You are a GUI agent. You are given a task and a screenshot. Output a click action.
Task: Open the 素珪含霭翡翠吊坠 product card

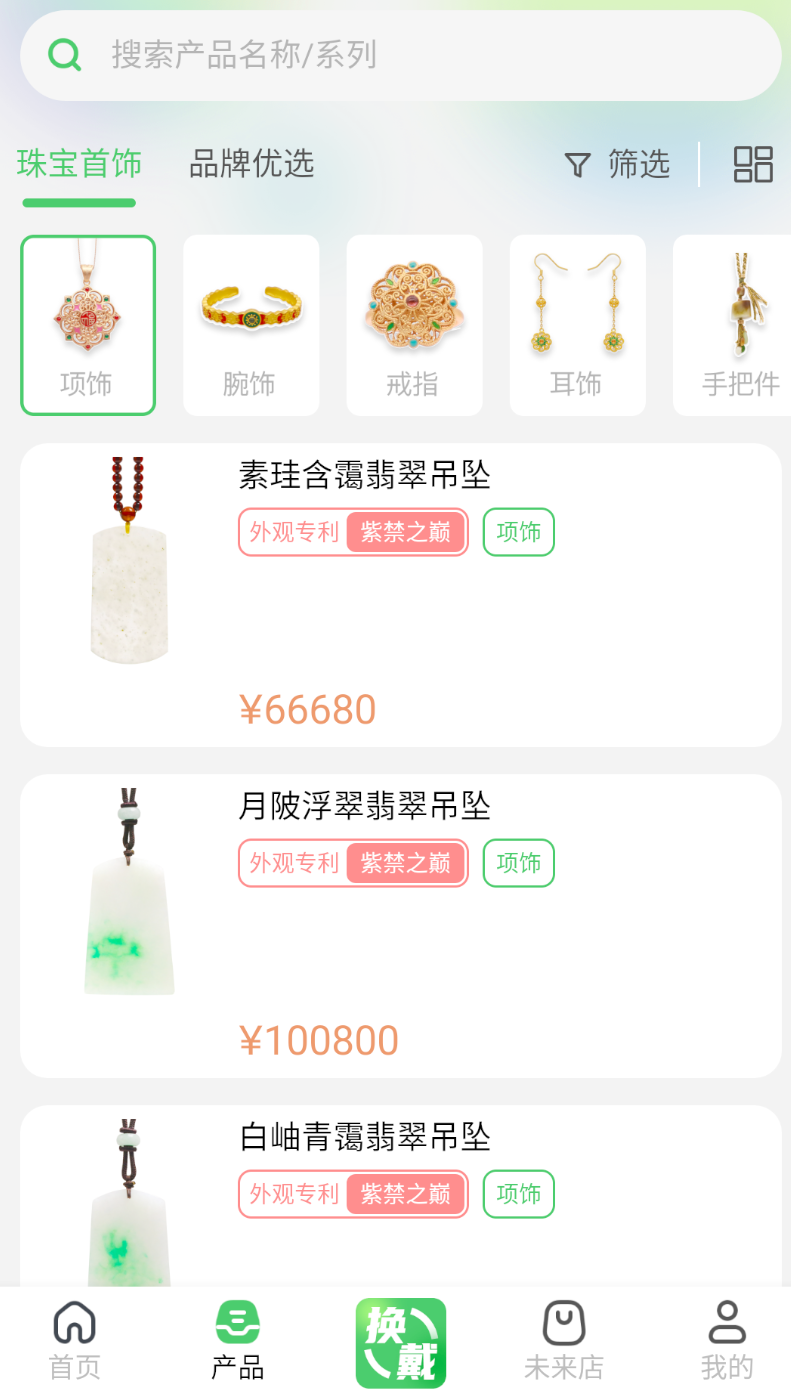point(400,595)
